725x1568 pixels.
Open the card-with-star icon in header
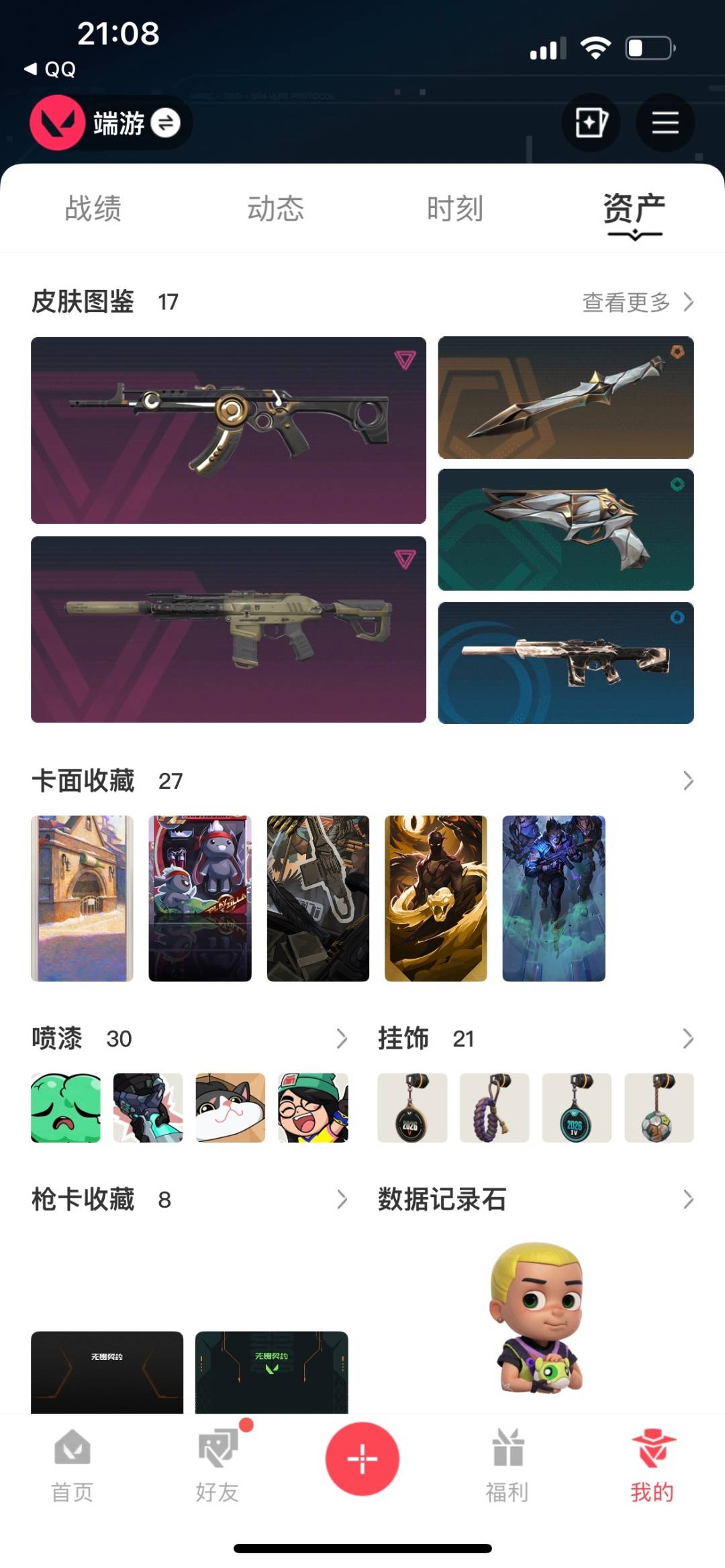tap(591, 123)
